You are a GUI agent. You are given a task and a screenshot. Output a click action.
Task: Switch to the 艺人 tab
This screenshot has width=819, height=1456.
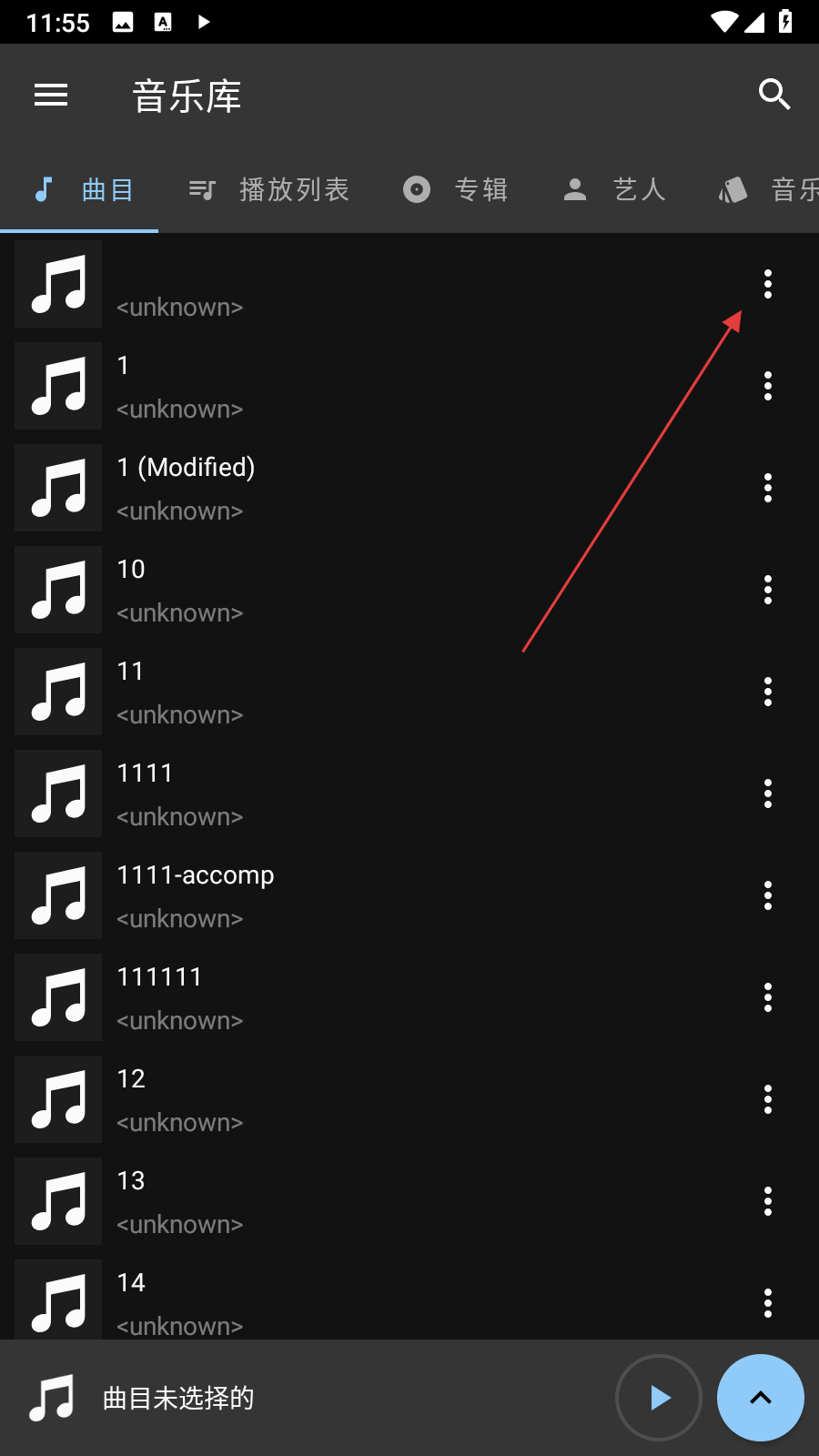click(615, 189)
